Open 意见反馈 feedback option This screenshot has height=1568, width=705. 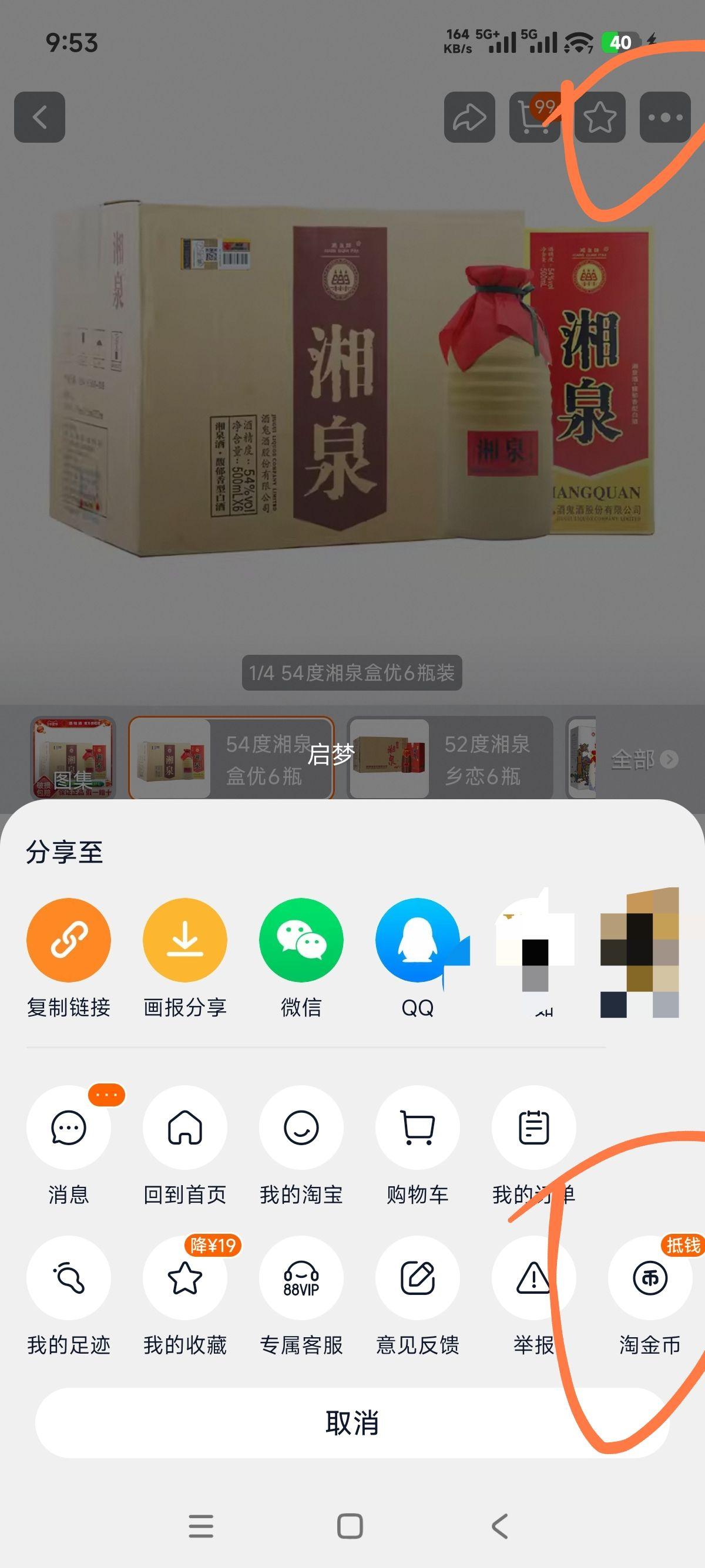tap(418, 1278)
